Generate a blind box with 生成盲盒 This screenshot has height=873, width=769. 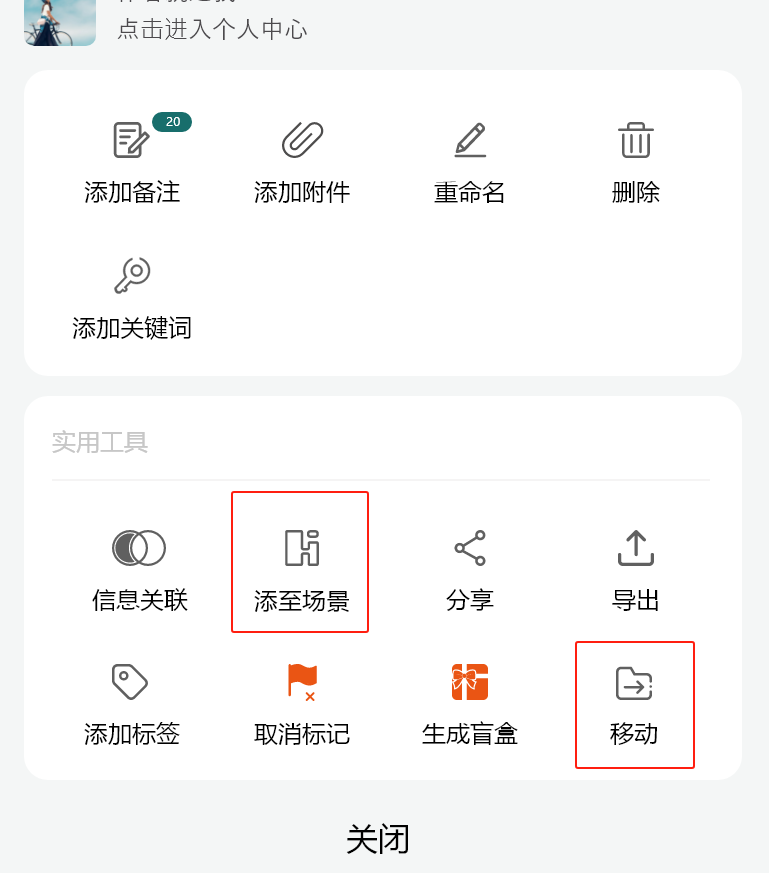[x=470, y=702]
